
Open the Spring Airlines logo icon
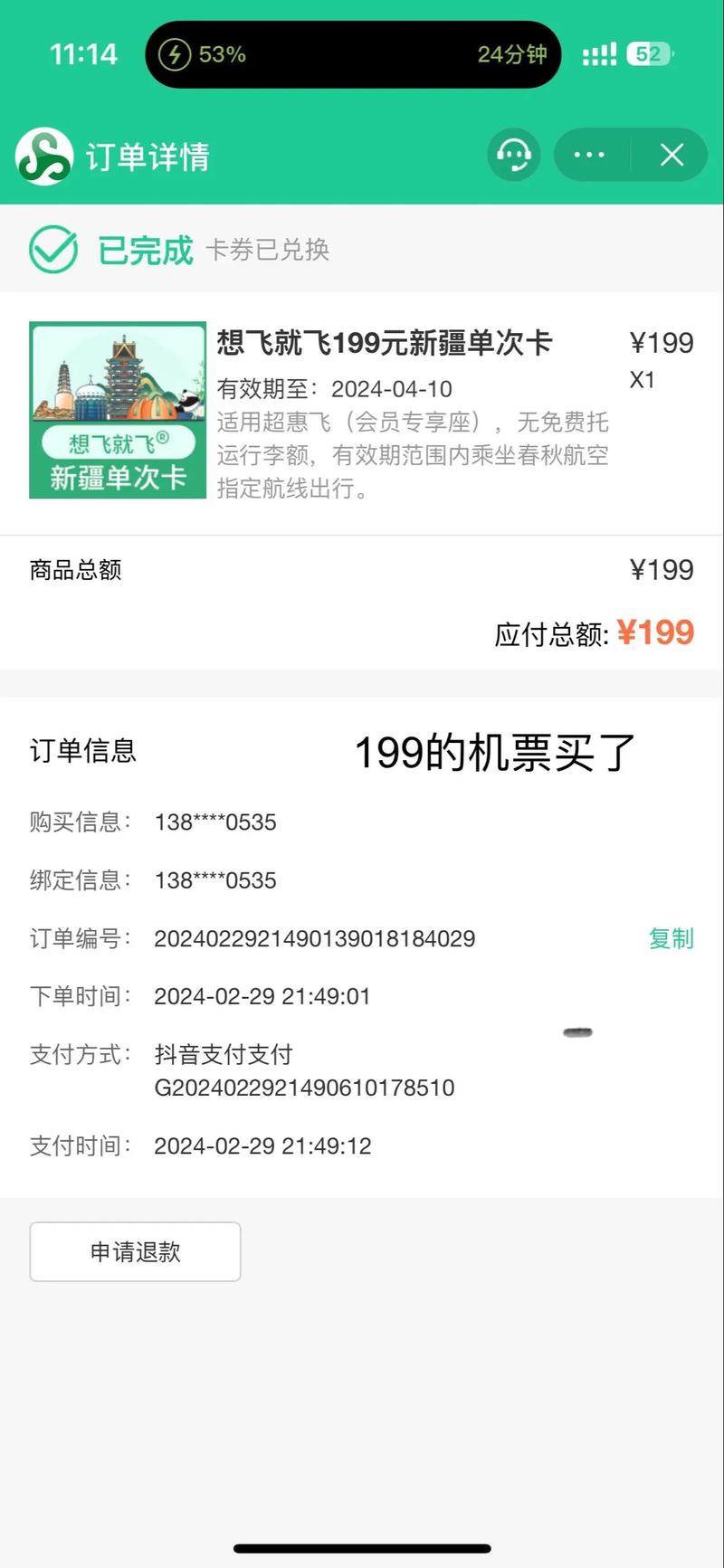43,156
